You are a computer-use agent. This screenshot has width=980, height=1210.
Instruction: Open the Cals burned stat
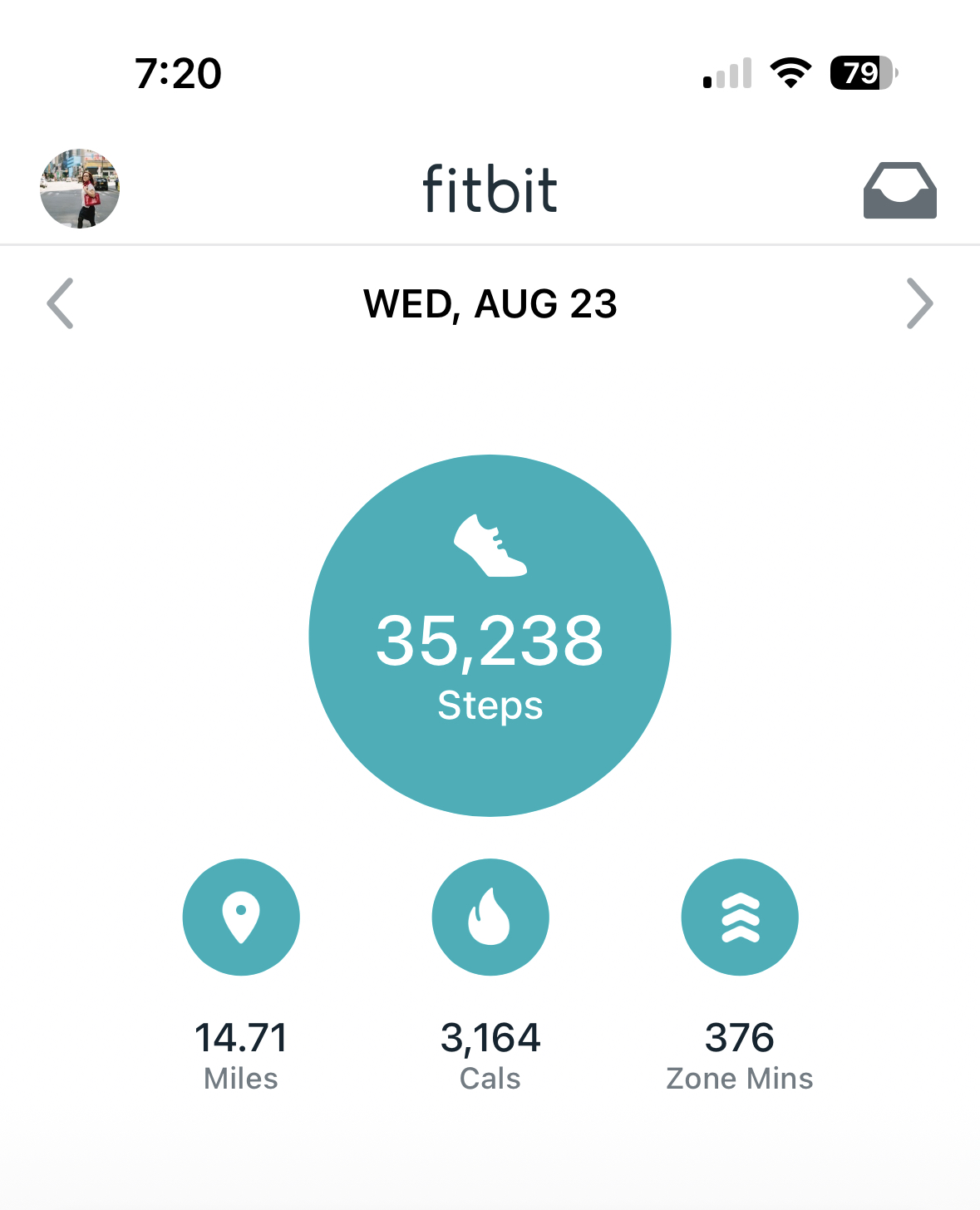pos(490,917)
